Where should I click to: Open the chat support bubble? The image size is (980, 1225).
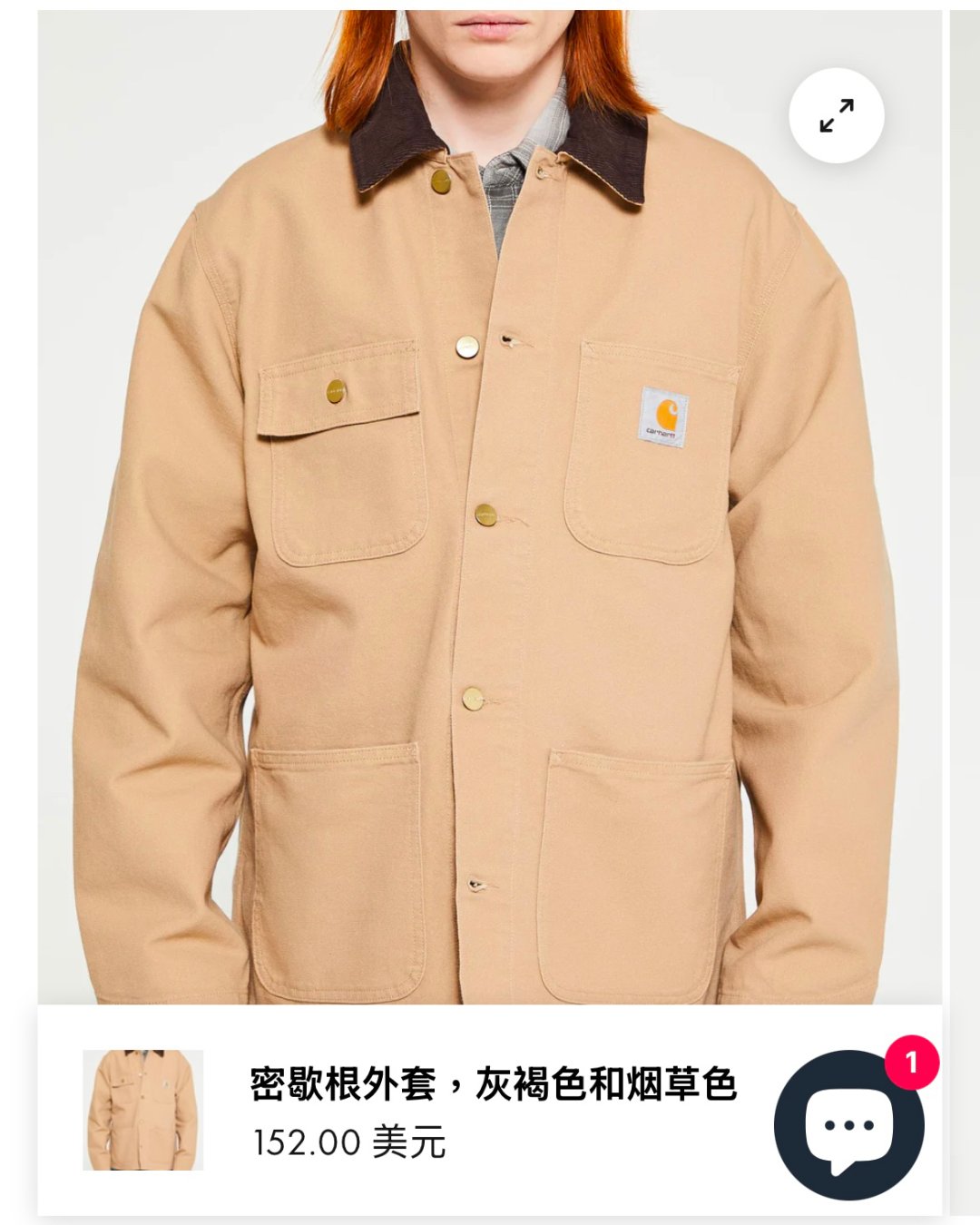848,1125
